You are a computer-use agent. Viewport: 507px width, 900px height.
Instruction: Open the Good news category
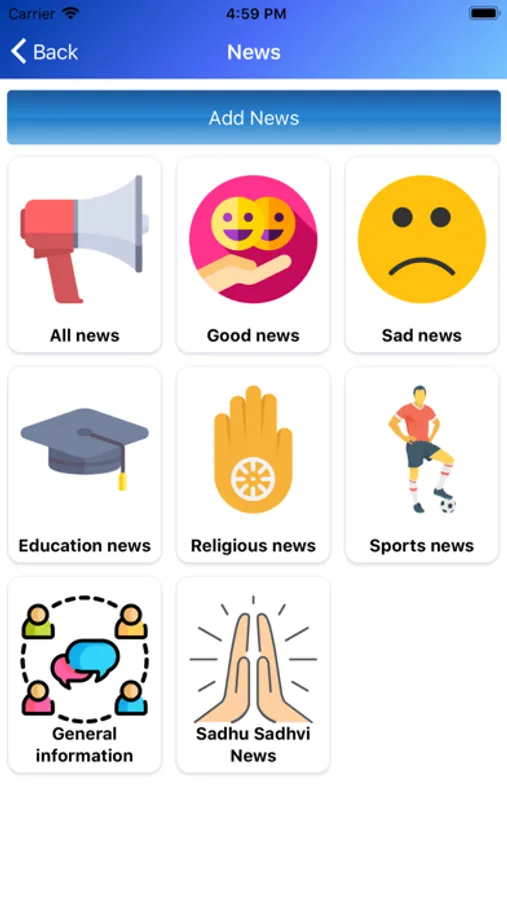pyautogui.click(x=253, y=255)
